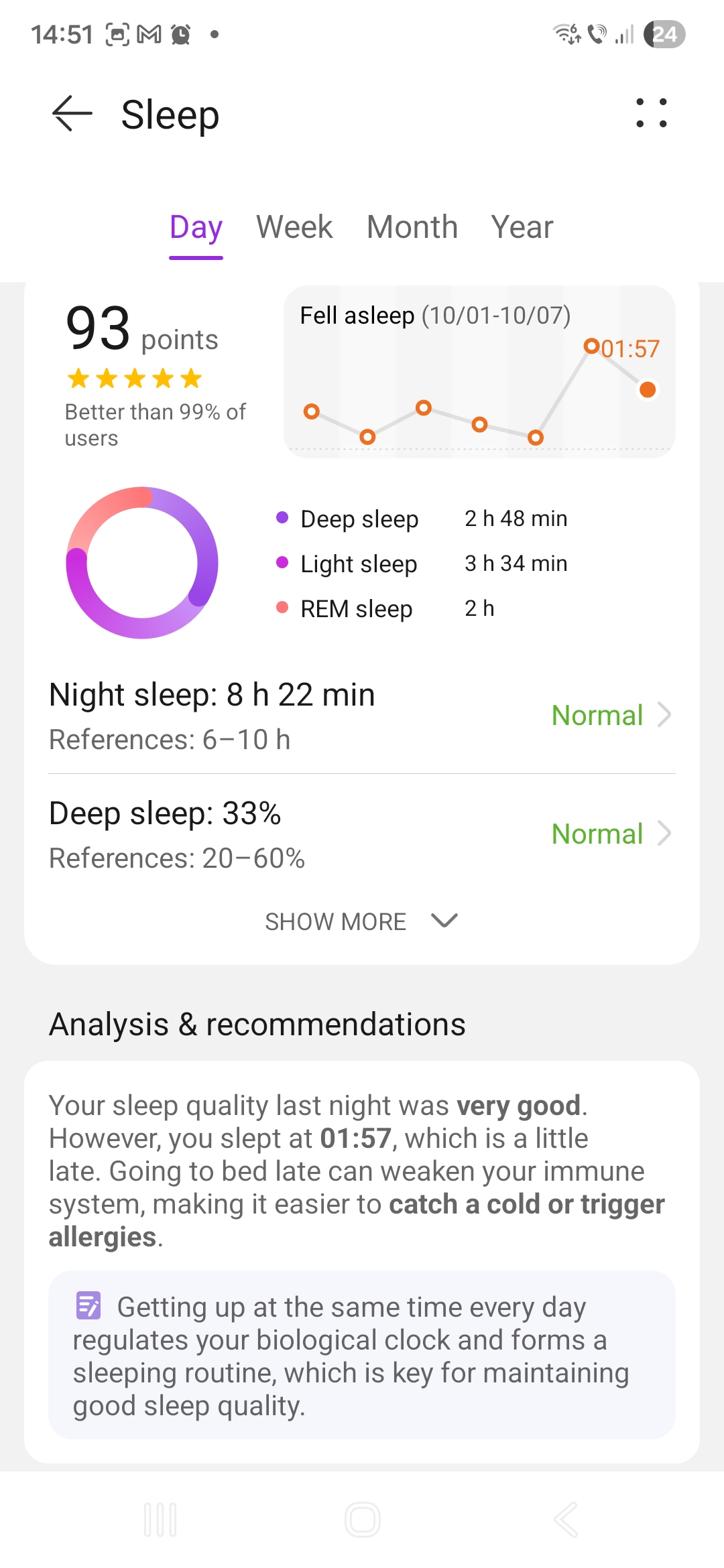Switch to the Year tab
The image size is (724, 1568).
click(522, 228)
